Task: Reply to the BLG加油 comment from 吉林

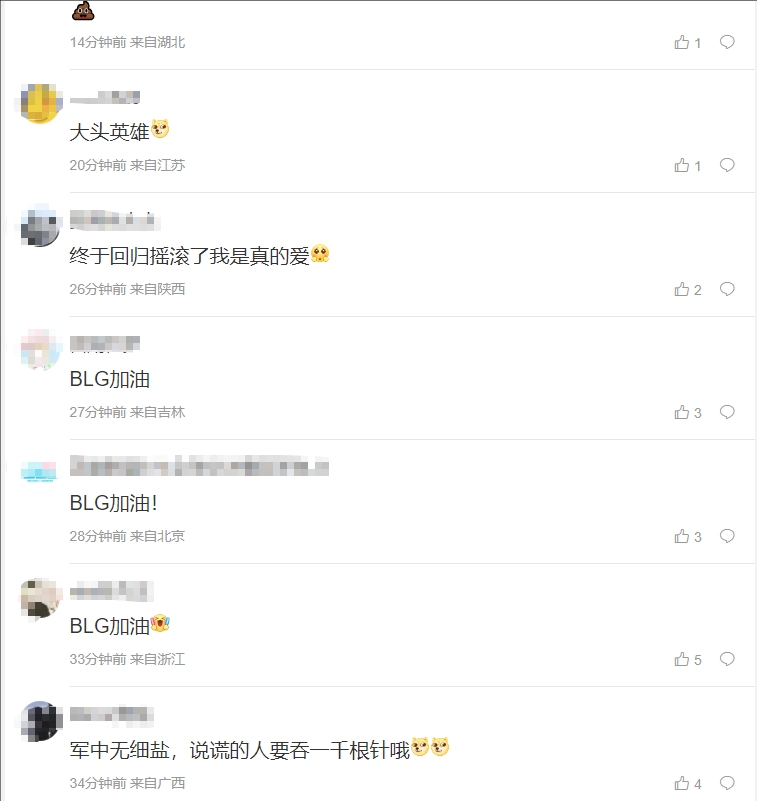Action: (727, 412)
